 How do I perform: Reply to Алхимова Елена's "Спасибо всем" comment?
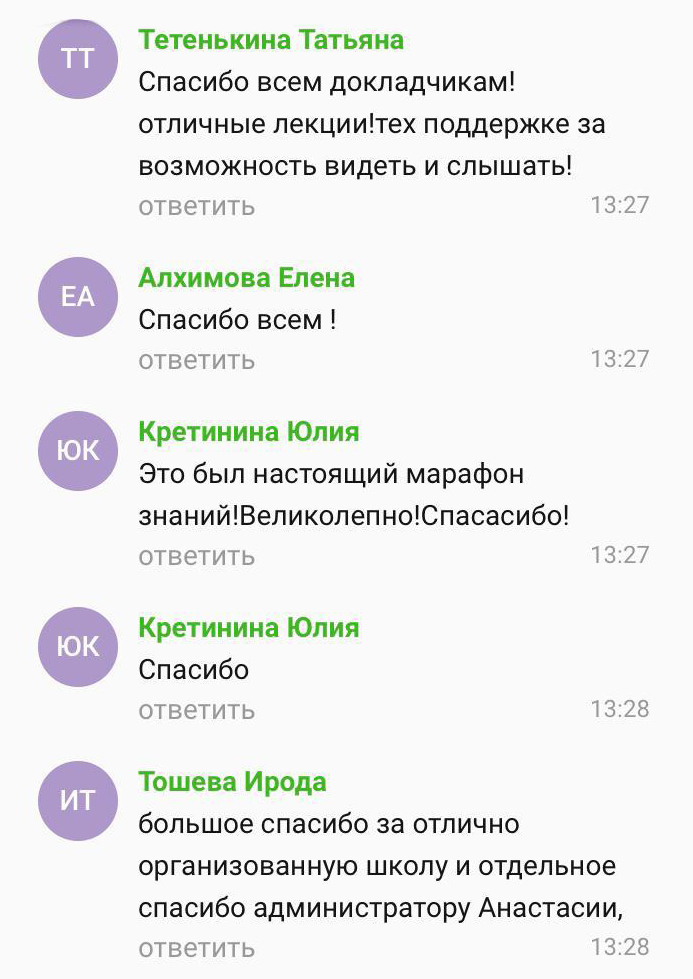197,359
